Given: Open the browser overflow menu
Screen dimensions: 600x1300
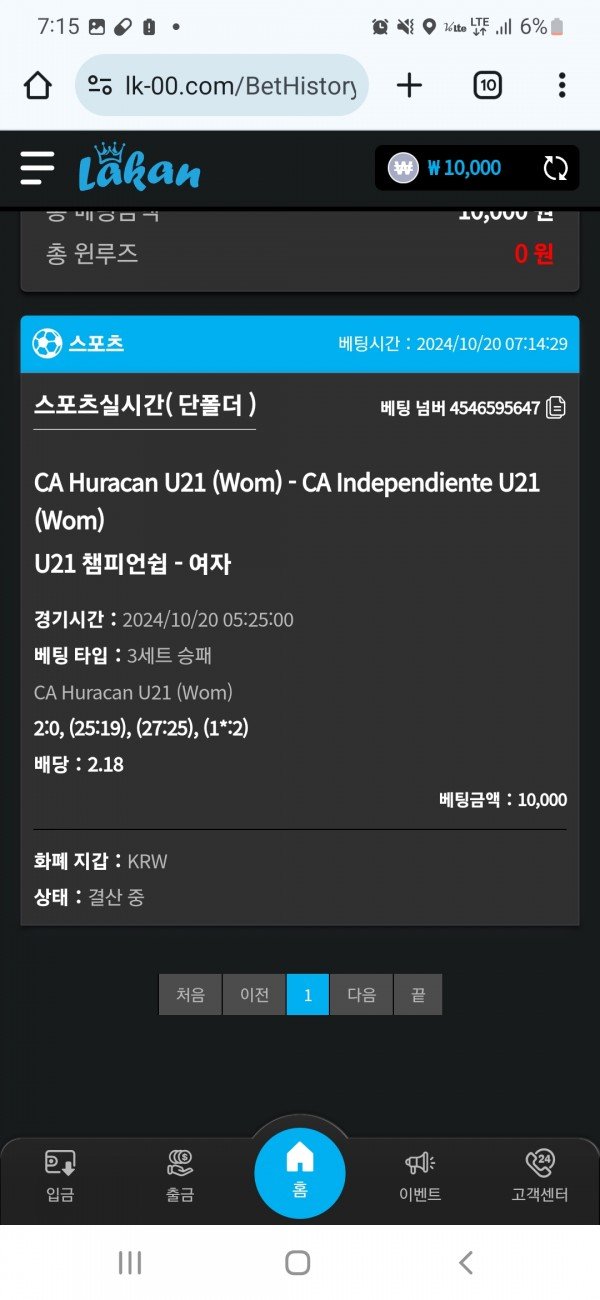Looking at the screenshot, I should (x=562, y=86).
